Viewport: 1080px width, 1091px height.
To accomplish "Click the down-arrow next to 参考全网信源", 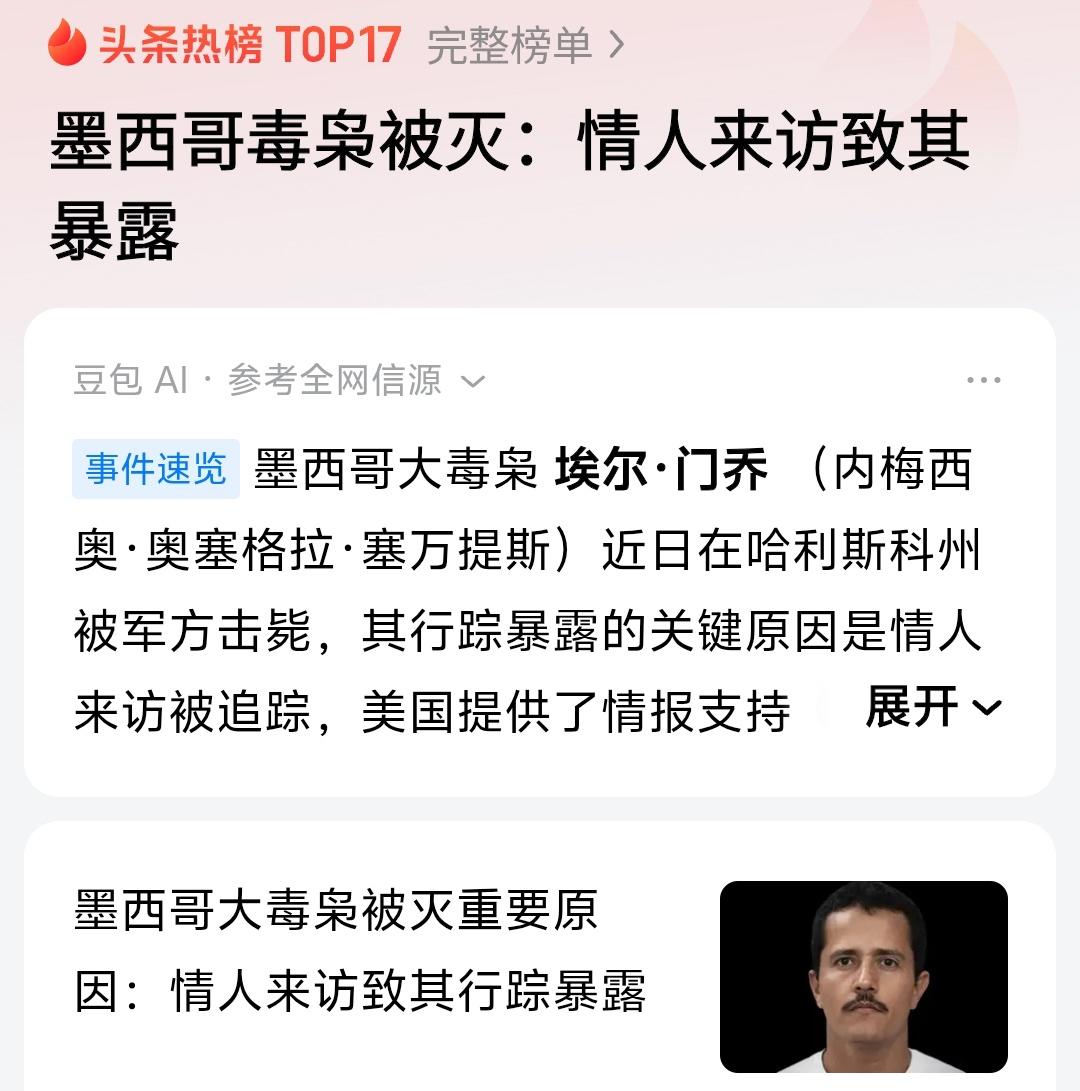I will coord(471,381).
